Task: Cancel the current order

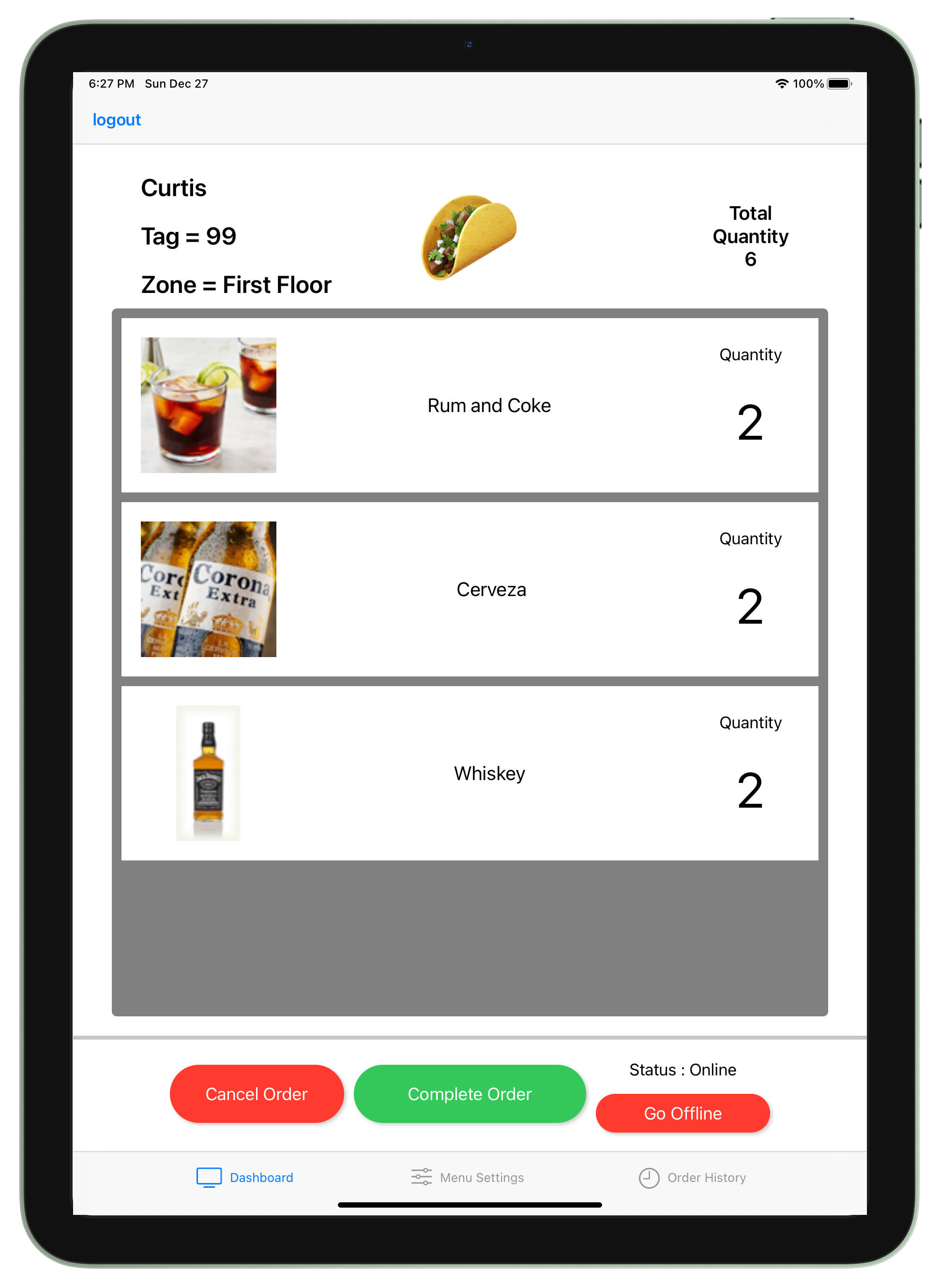Action: pos(257,1093)
